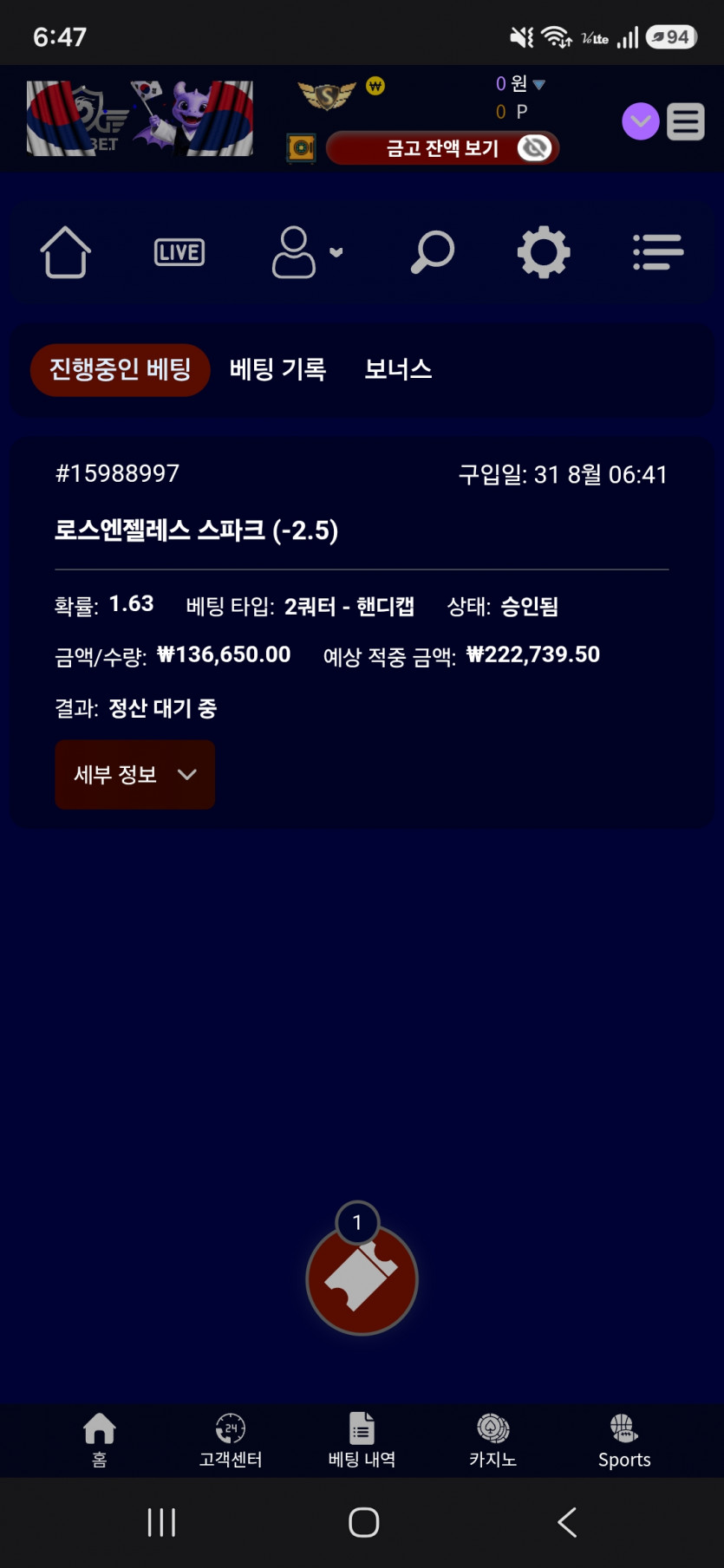Go to home via house outline icon
The height and width of the screenshot is (1568, 724).
tap(65, 252)
